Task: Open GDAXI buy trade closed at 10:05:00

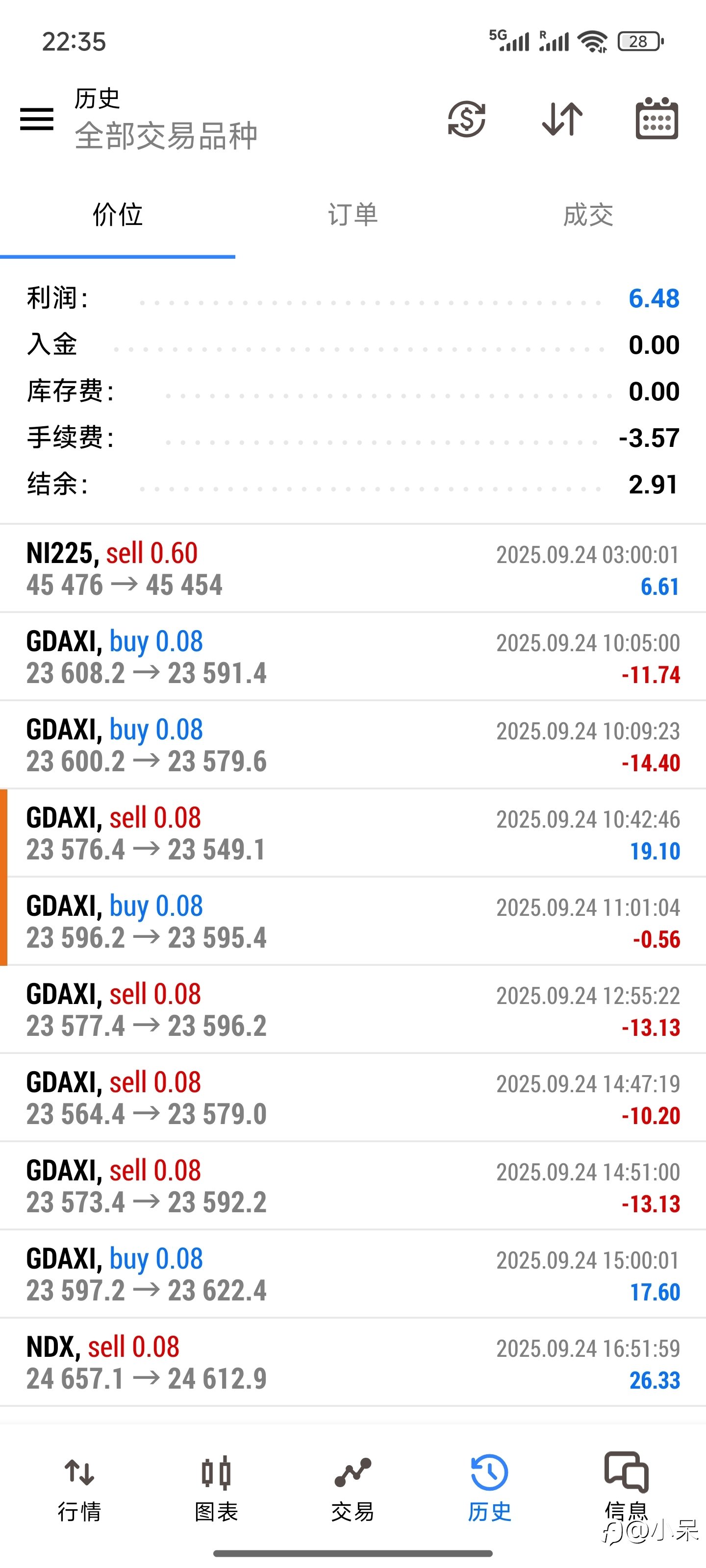Action: coord(353,657)
